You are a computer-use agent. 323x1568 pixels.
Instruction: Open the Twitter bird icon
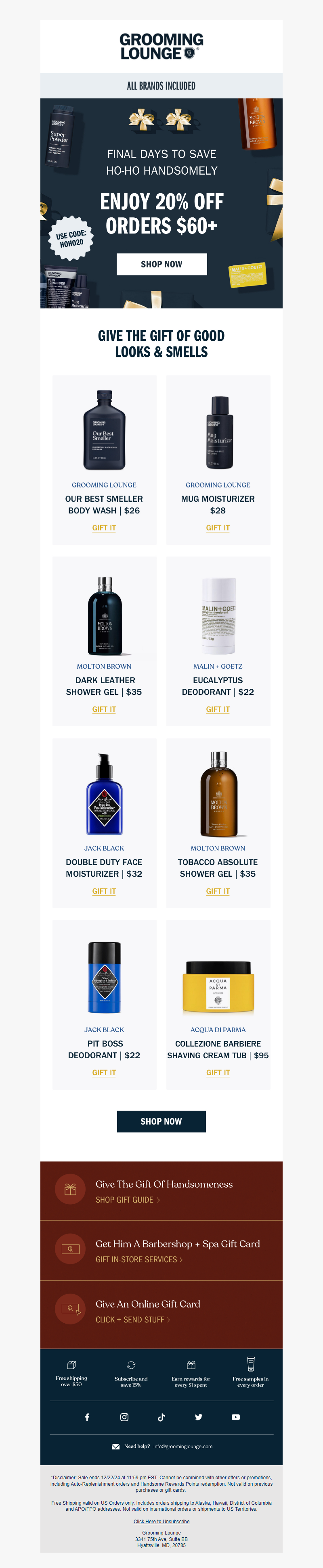pyautogui.click(x=199, y=1417)
